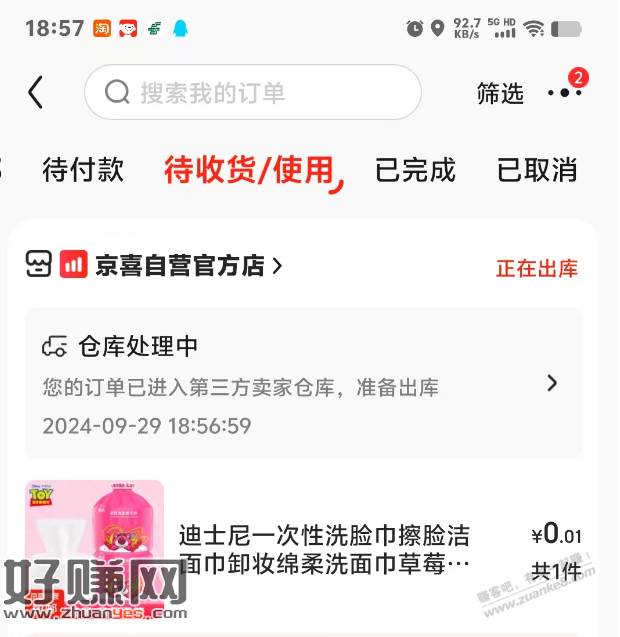
Task: Select the 待收货/使用 tab
Action: tap(250, 170)
